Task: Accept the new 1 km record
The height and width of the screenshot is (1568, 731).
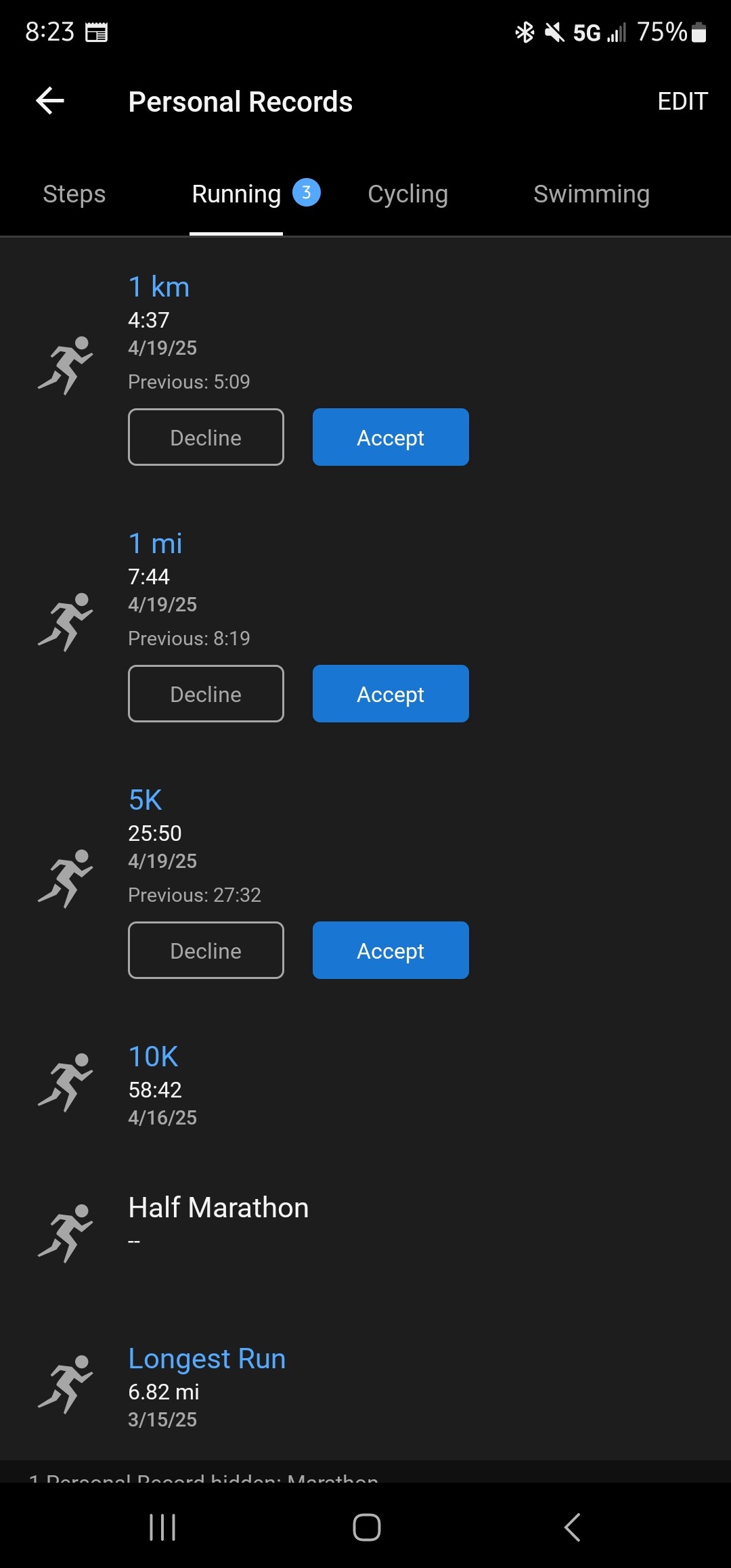Action: pyautogui.click(x=391, y=437)
